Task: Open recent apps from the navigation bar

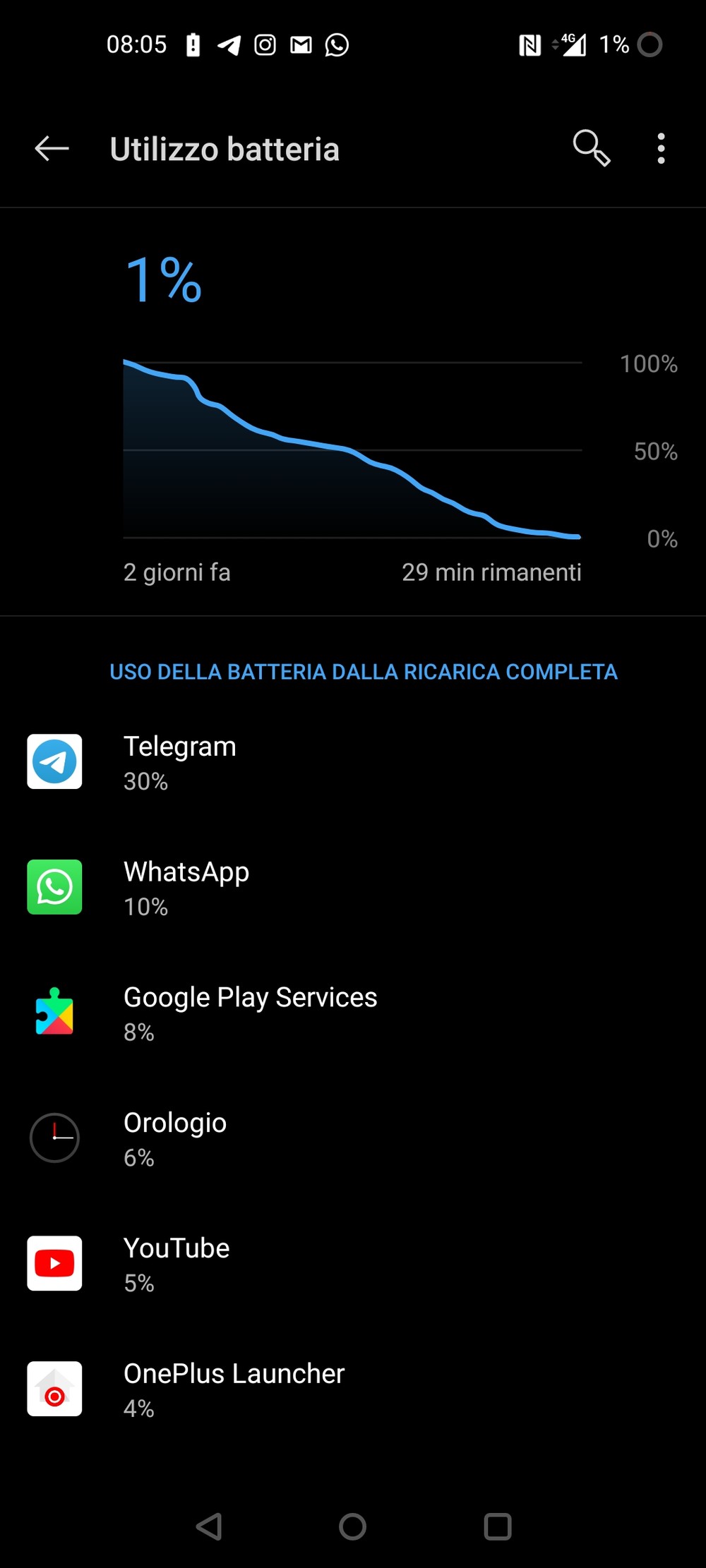Action: [x=498, y=1527]
